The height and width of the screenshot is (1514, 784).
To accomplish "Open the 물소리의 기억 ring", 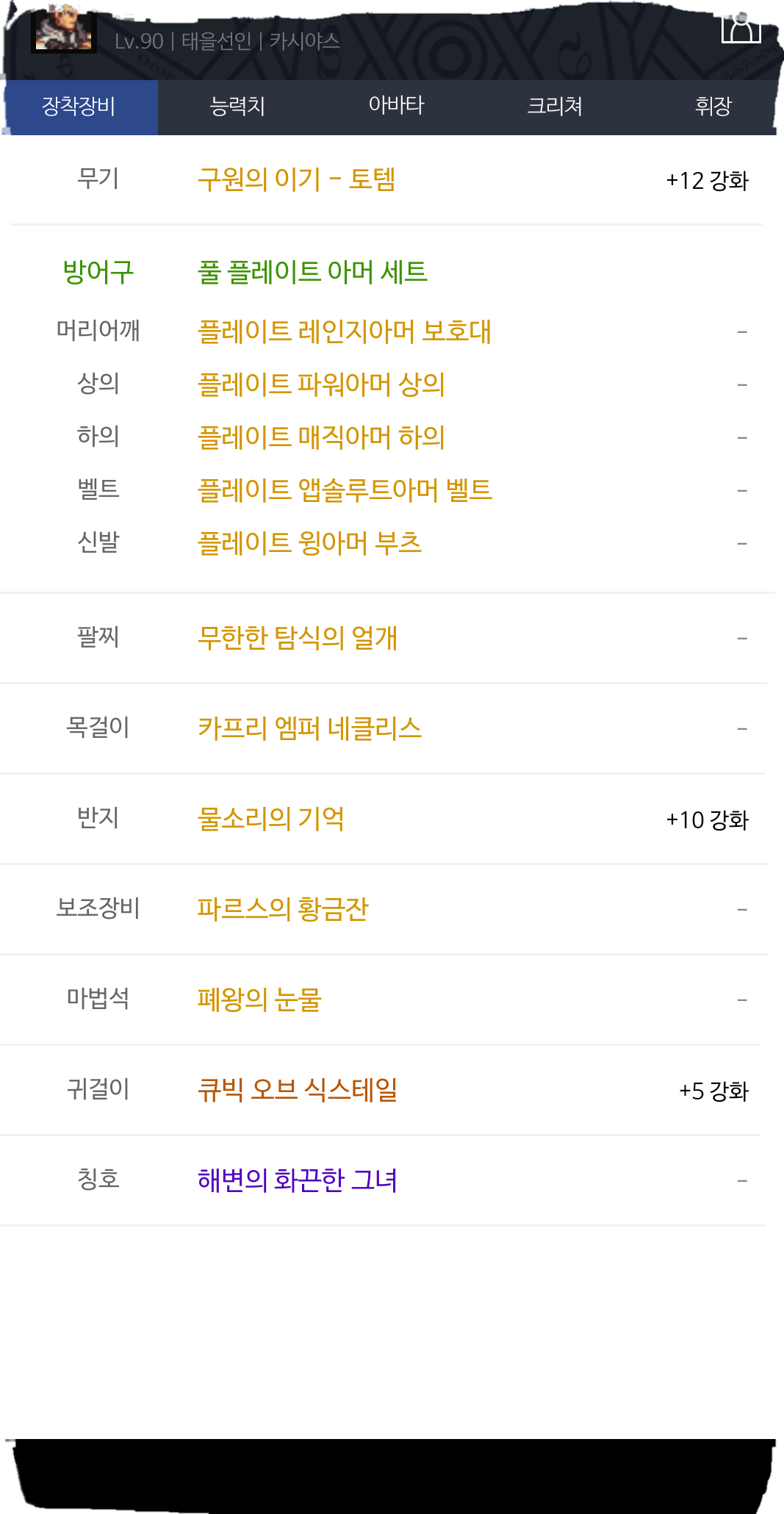I will click(270, 819).
